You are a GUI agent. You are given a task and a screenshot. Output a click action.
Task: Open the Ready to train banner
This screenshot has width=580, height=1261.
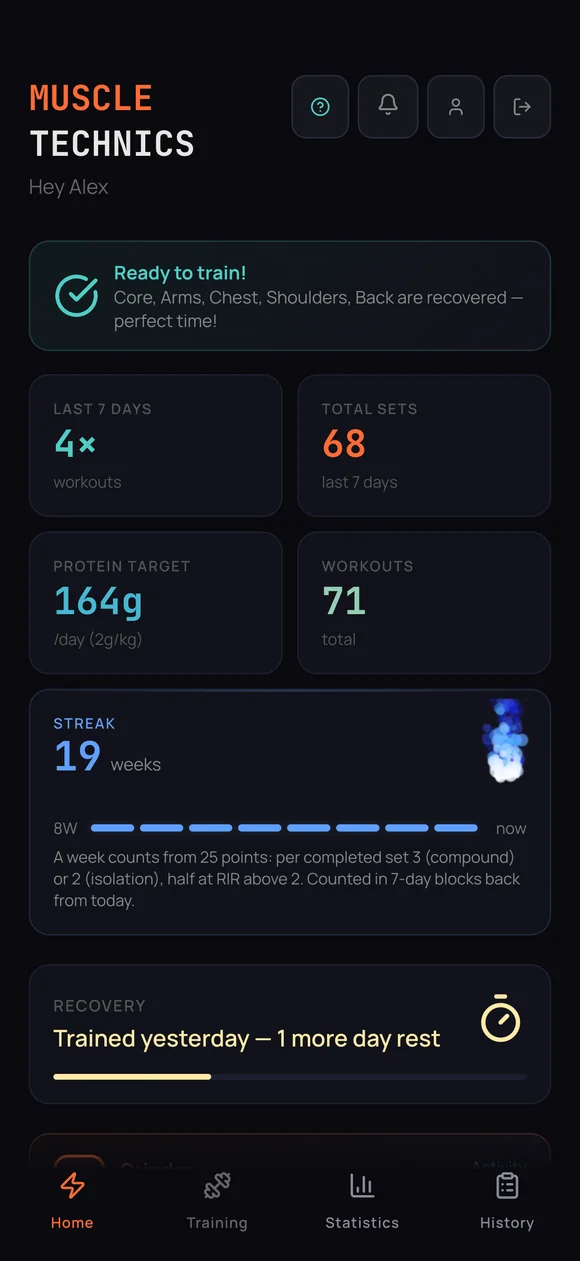tap(290, 296)
